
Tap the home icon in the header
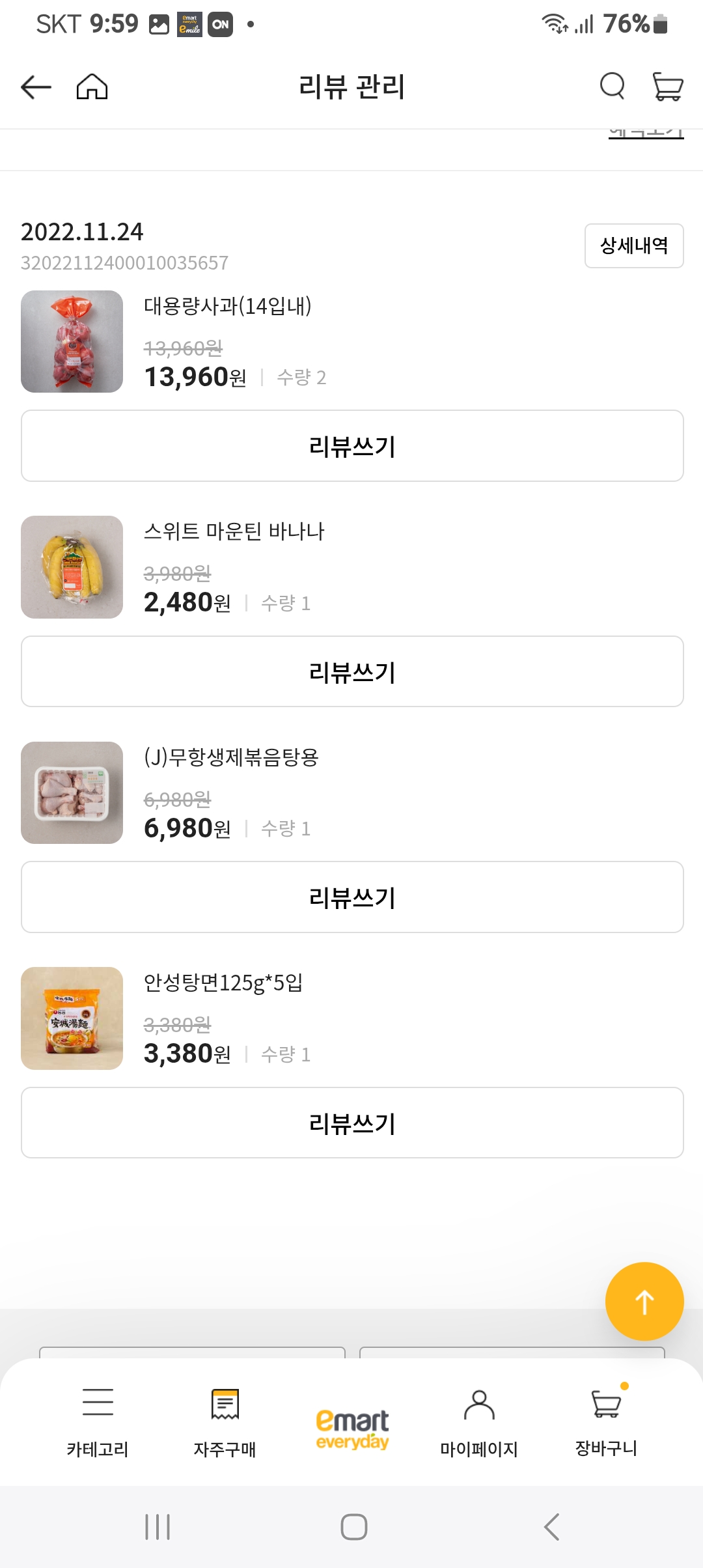[x=93, y=86]
